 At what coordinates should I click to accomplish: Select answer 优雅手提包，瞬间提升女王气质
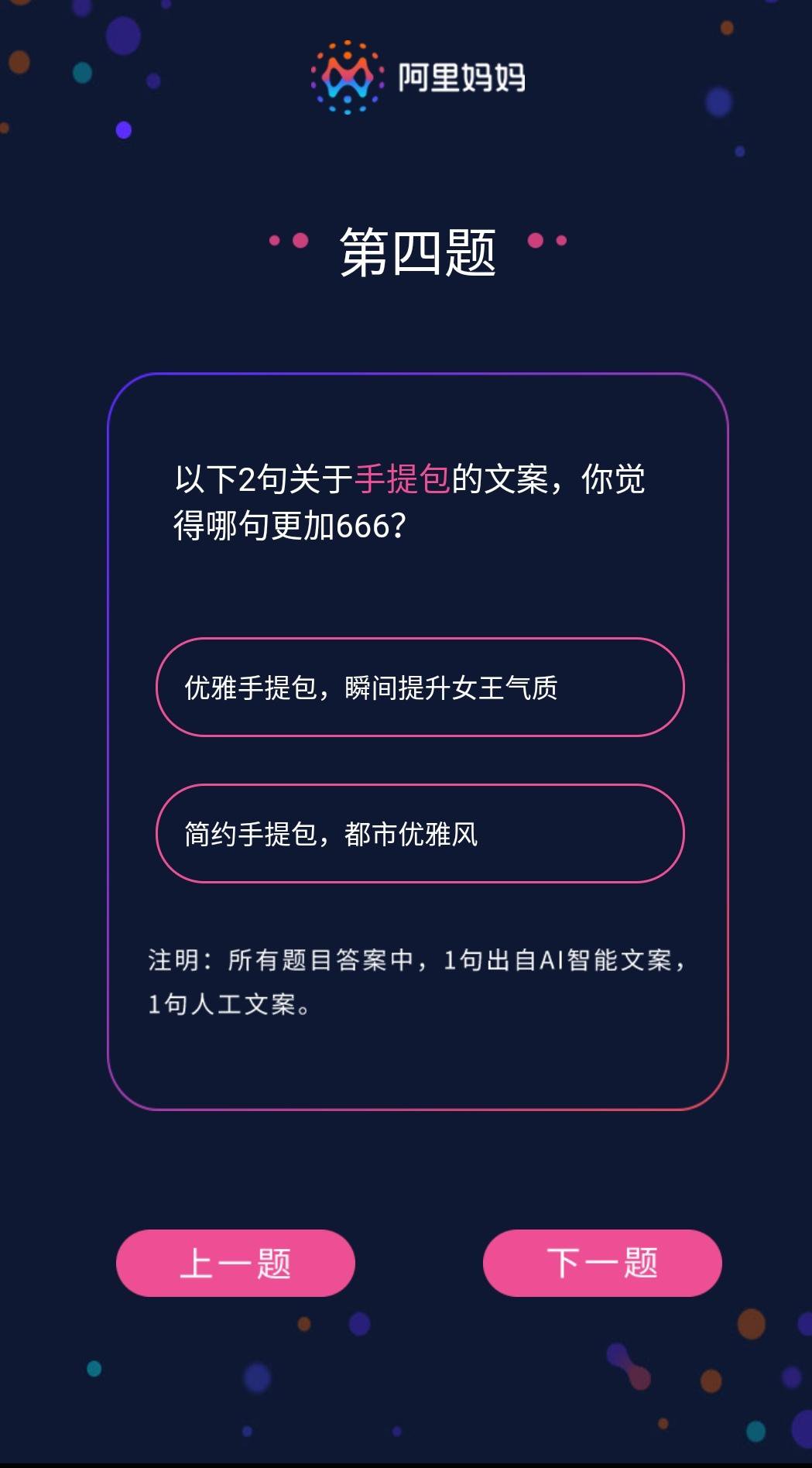(420, 687)
